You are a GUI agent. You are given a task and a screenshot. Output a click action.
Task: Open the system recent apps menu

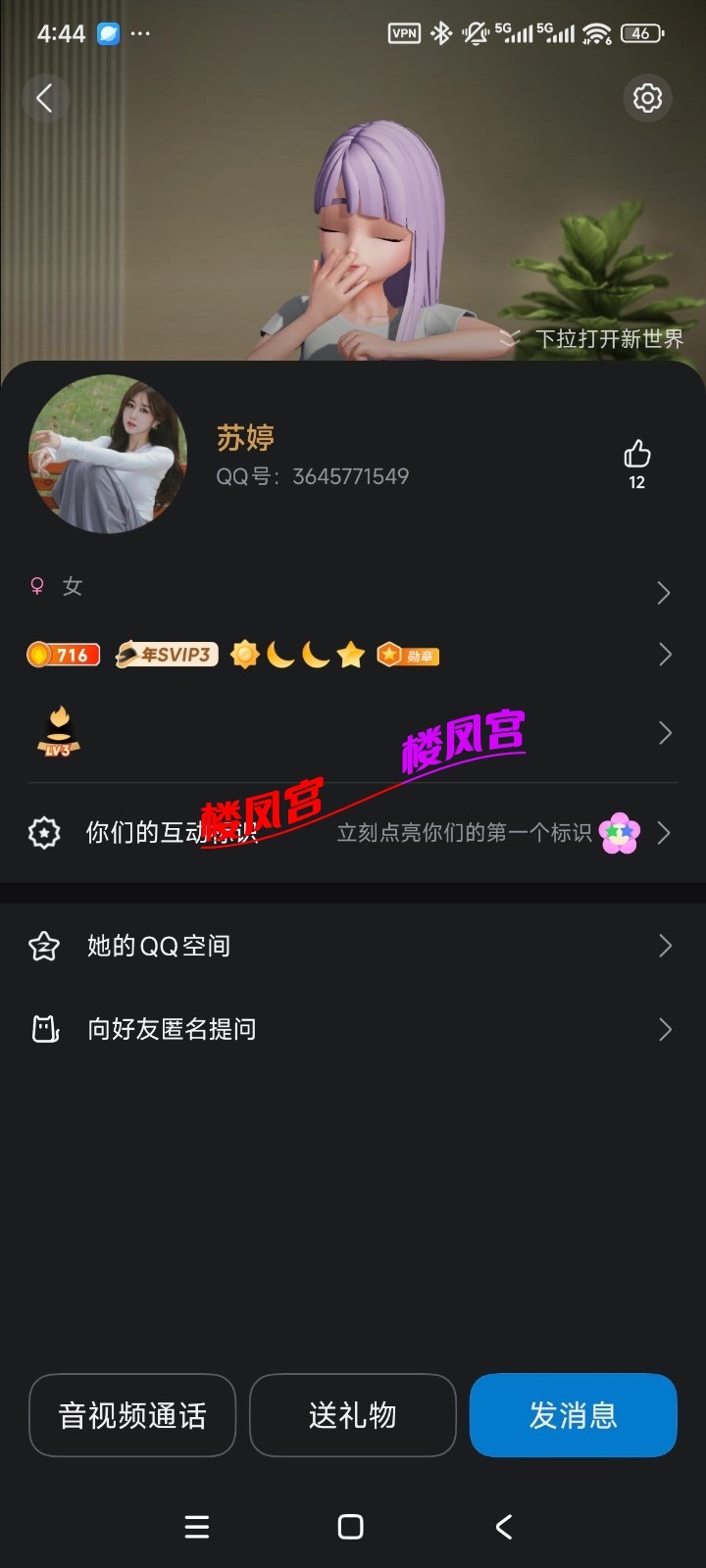point(197,1527)
